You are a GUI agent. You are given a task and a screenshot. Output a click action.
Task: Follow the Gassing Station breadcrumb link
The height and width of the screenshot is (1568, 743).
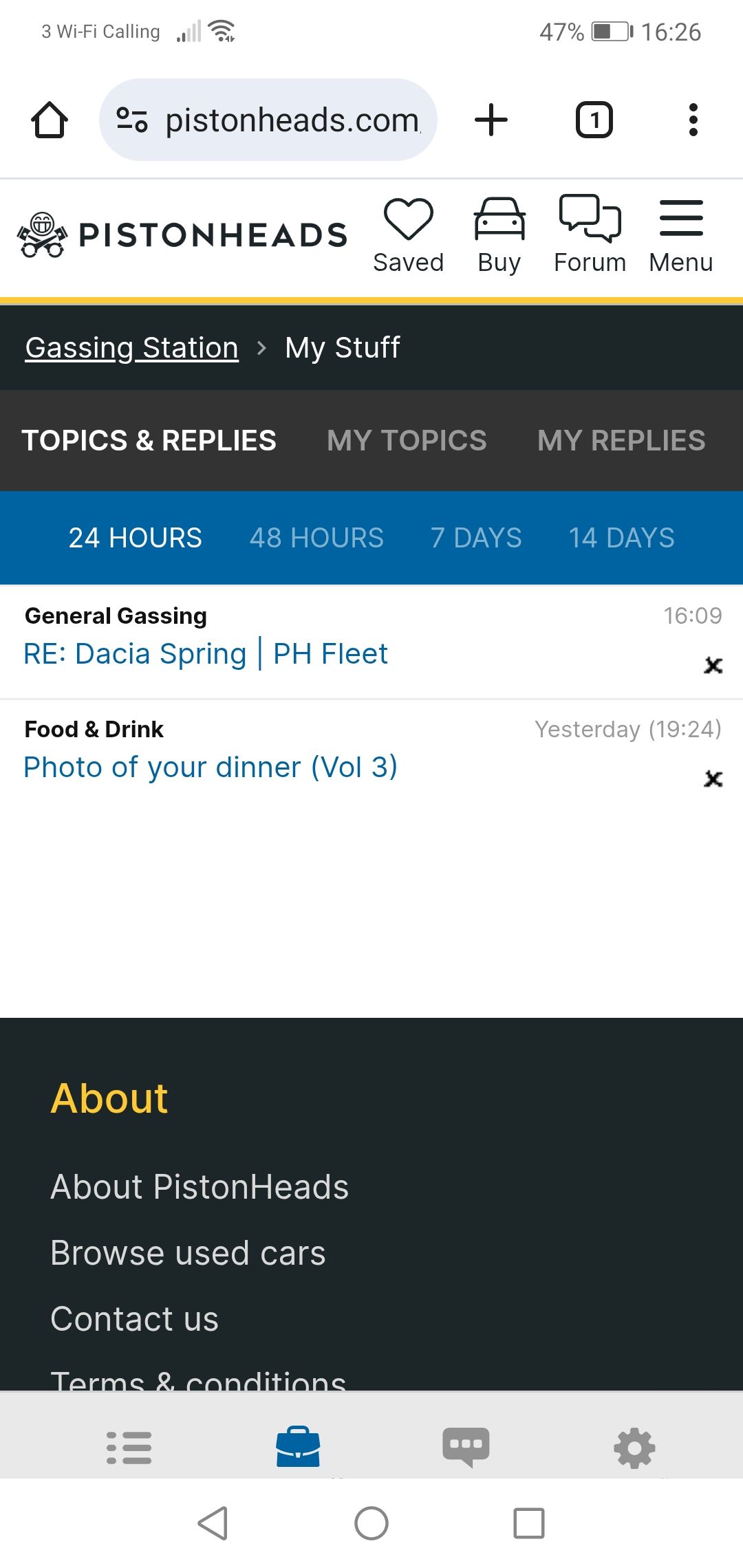click(132, 348)
